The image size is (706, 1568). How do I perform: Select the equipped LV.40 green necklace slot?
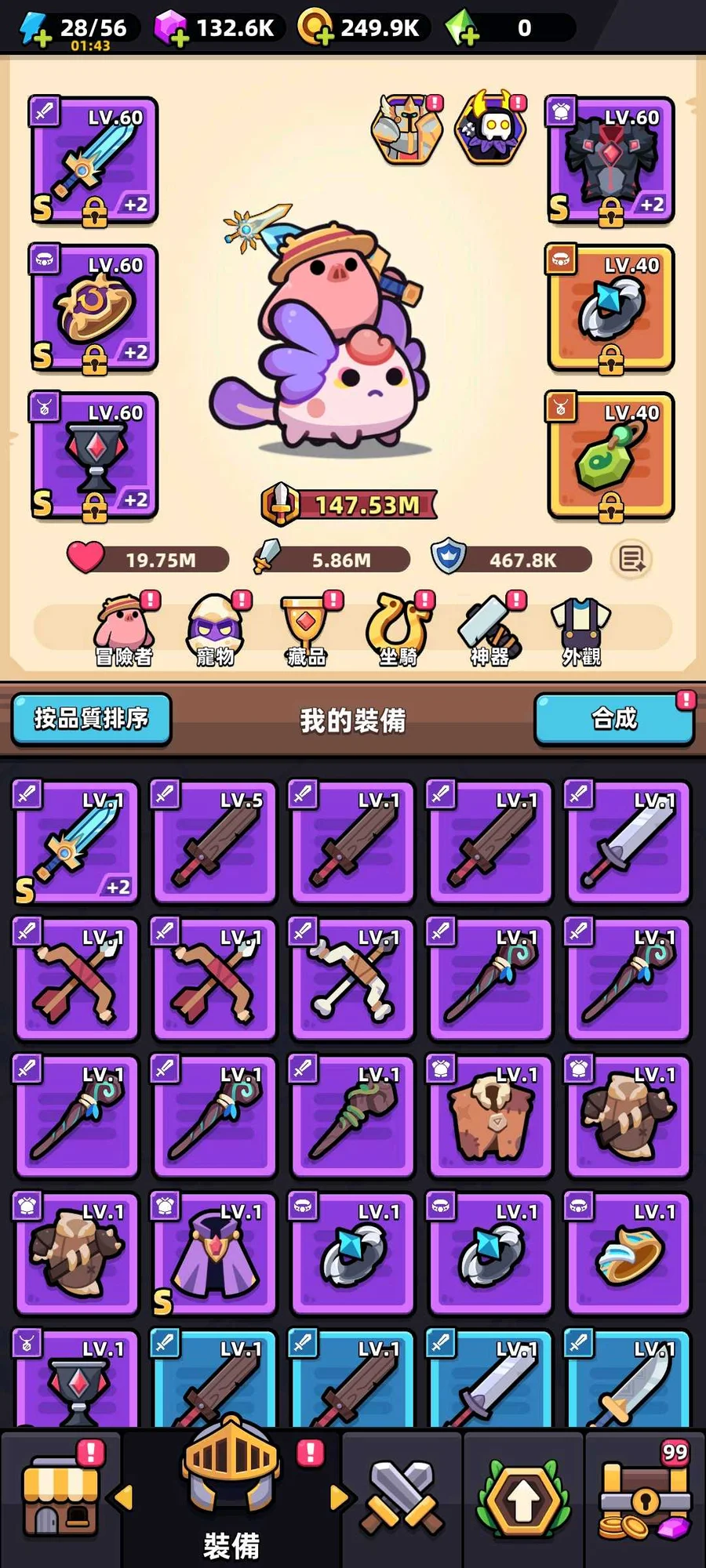(610, 456)
